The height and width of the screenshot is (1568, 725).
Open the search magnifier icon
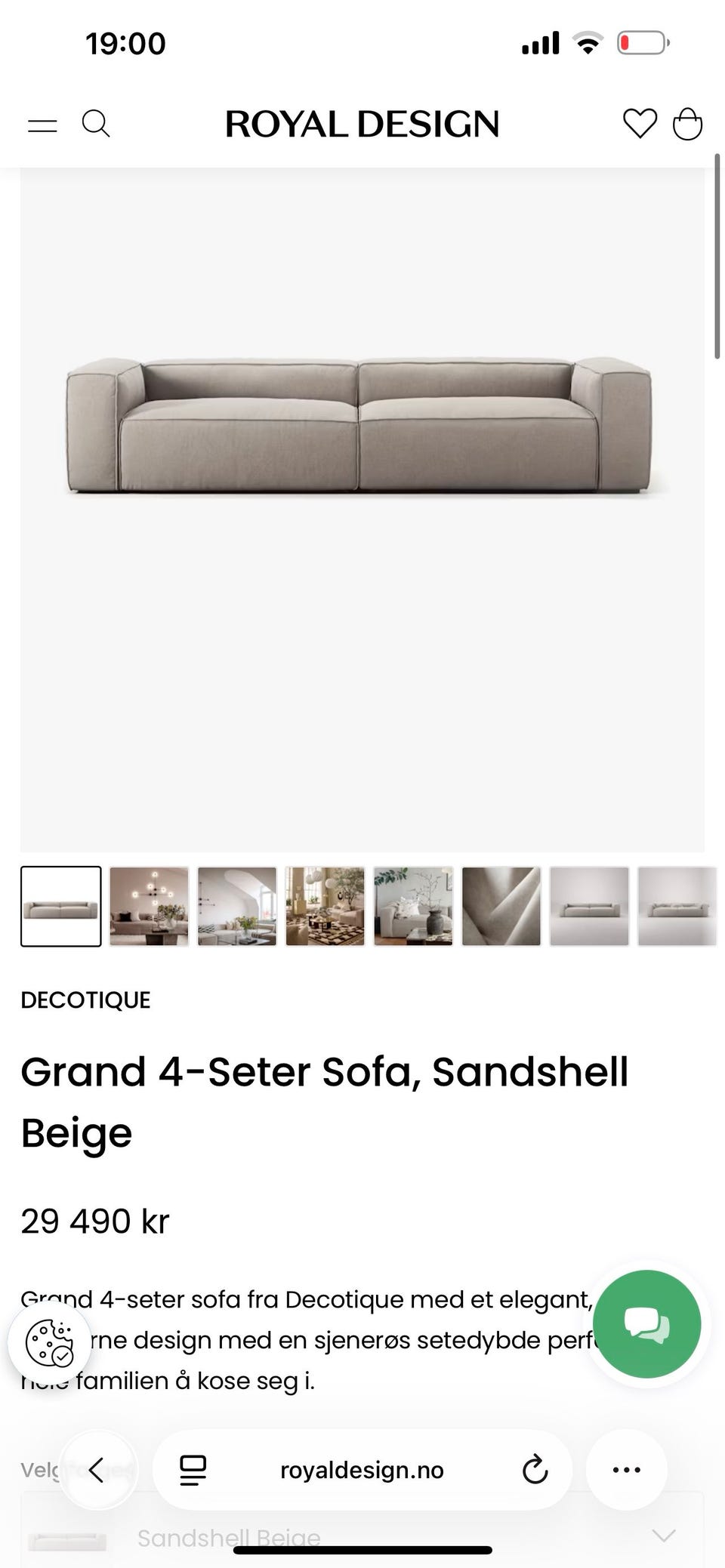coord(96,124)
